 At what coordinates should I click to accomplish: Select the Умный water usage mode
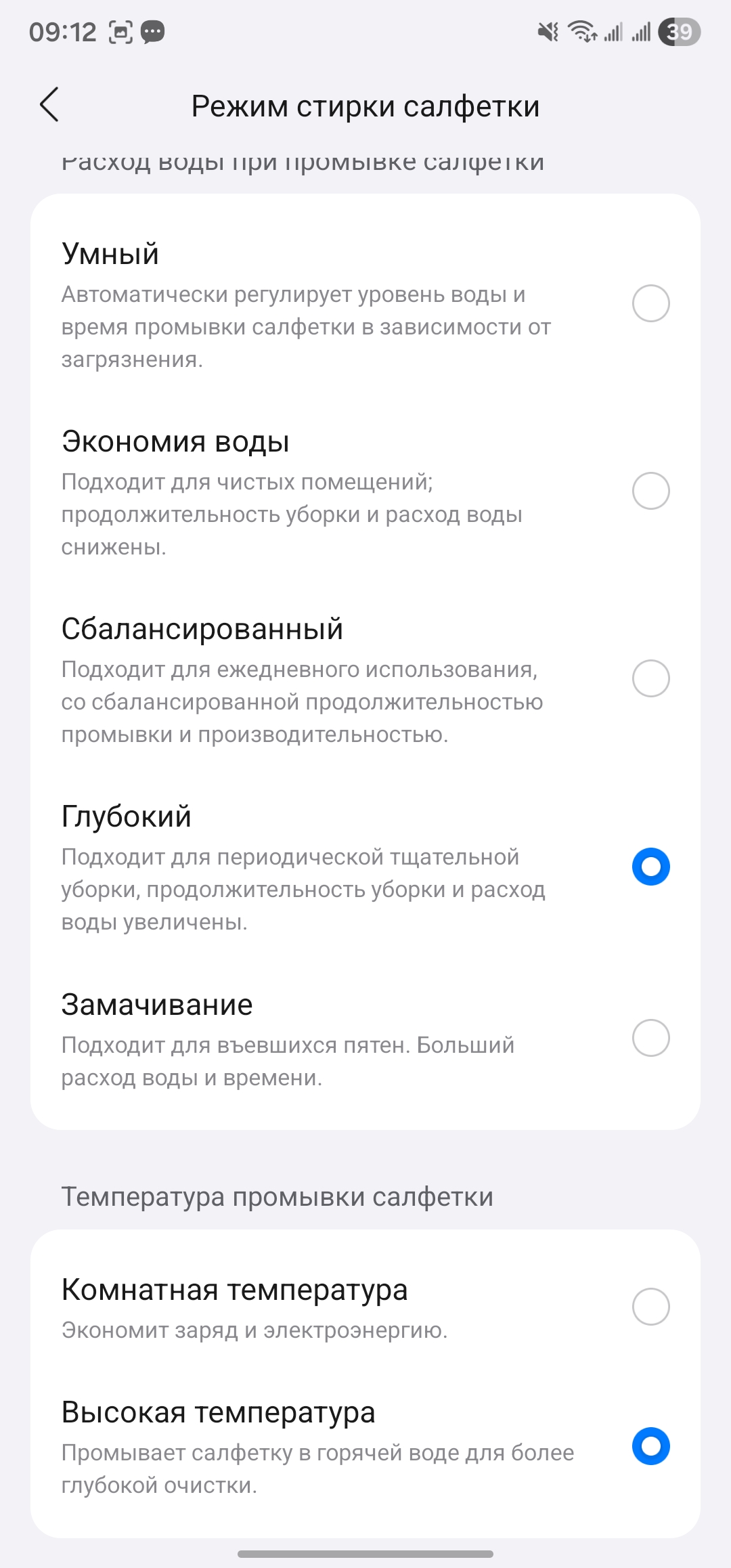click(650, 303)
